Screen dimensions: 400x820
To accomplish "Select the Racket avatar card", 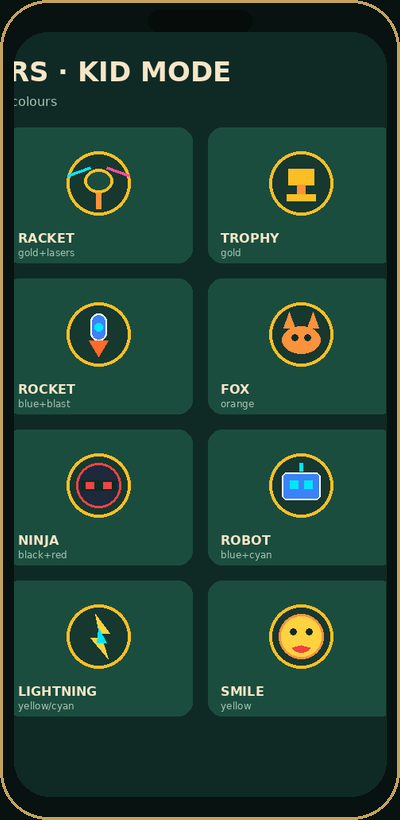I will (103, 195).
